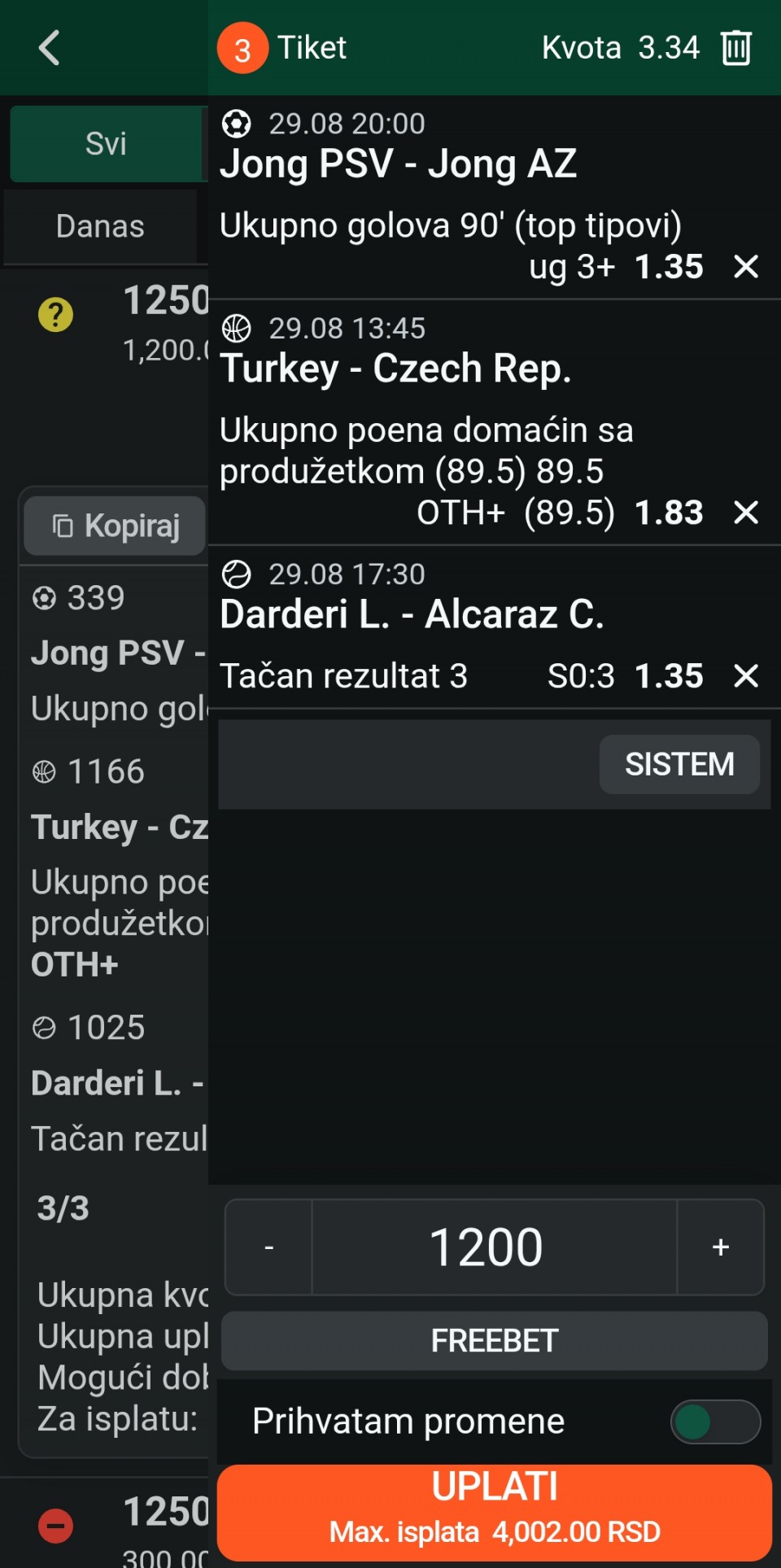Select the Svi filter tab
Viewport: 781px width, 1568px height.
coord(106,143)
